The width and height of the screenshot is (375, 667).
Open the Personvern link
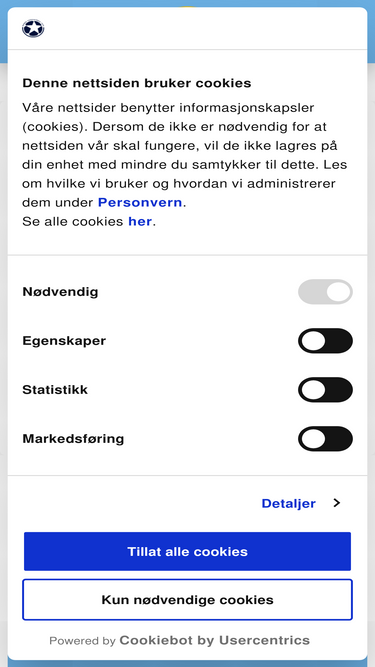coord(140,202)
